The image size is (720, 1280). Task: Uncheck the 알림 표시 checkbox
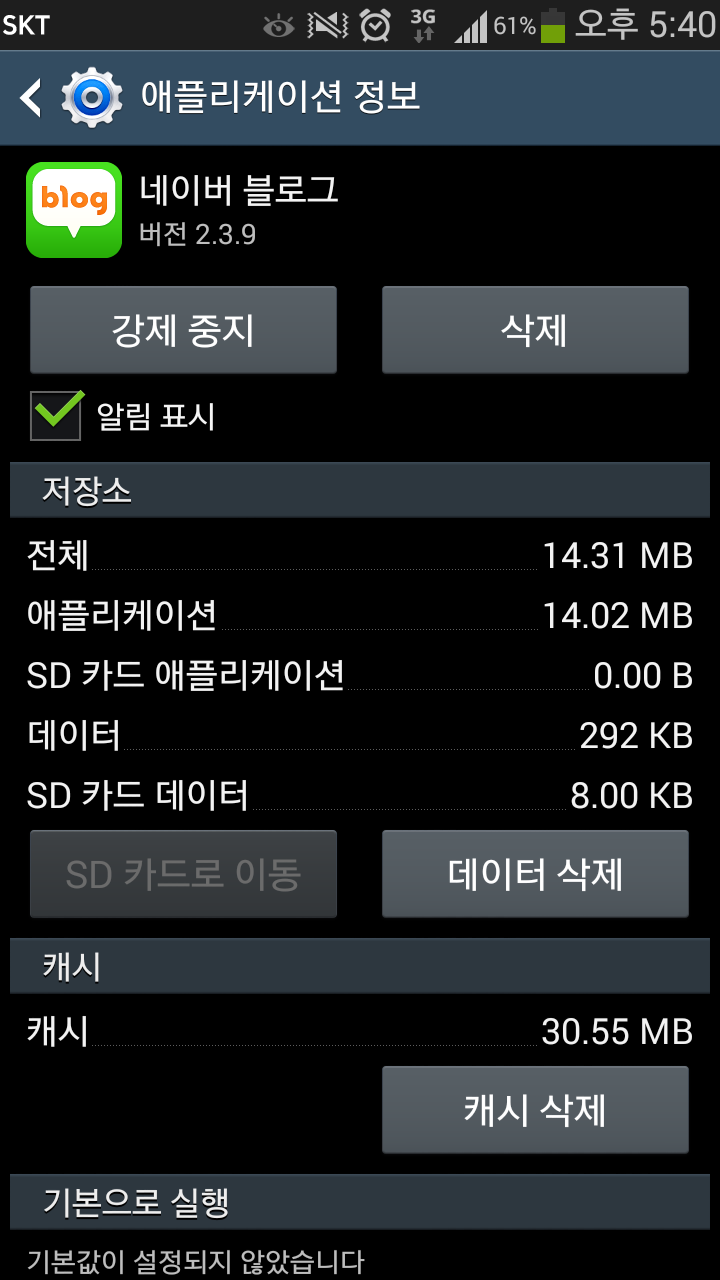tap(56, 416)
